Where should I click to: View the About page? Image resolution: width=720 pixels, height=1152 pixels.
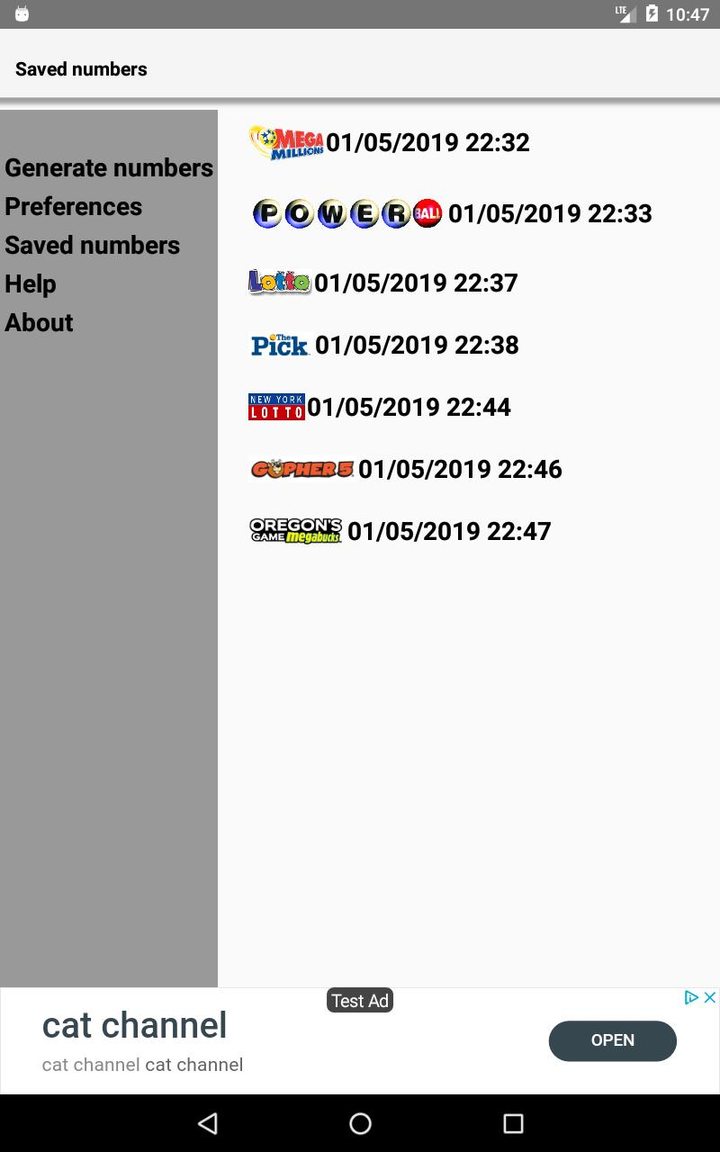pos(39,323)
